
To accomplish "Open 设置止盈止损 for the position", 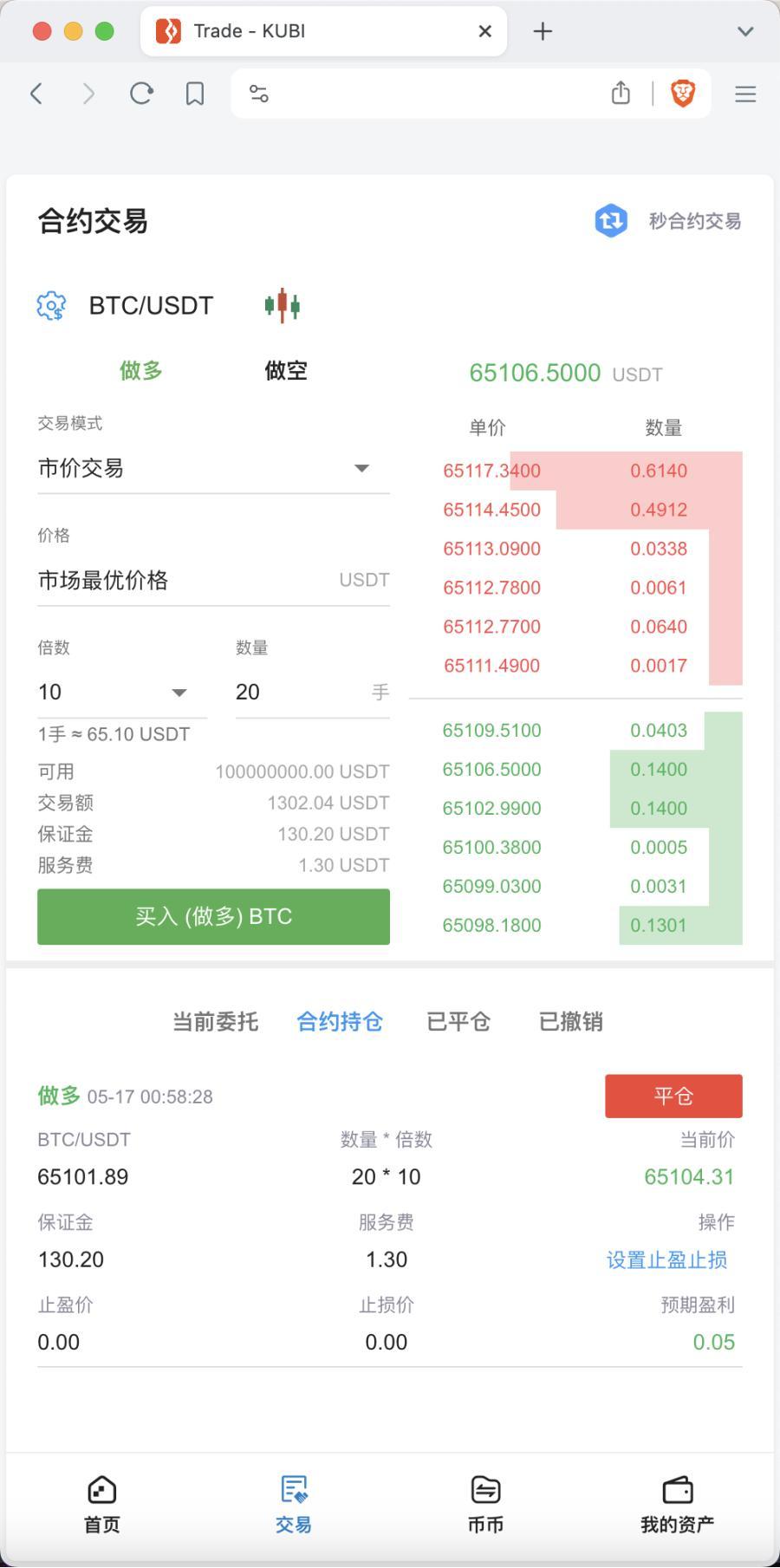I will pos(666,1260).
